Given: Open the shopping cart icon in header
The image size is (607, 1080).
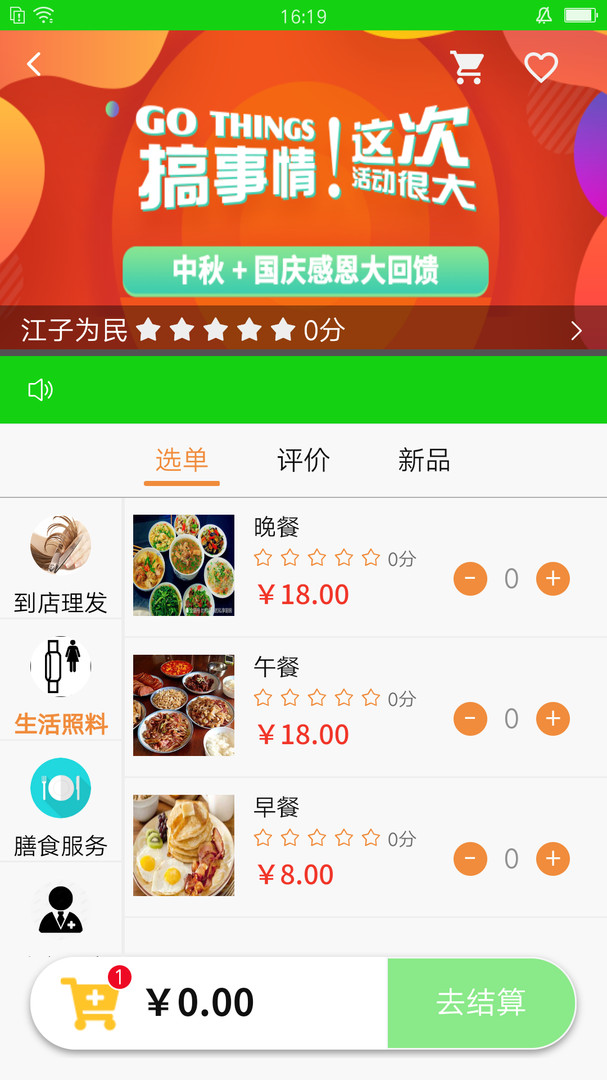Looking at the screenshot, I should coord(467,67).
